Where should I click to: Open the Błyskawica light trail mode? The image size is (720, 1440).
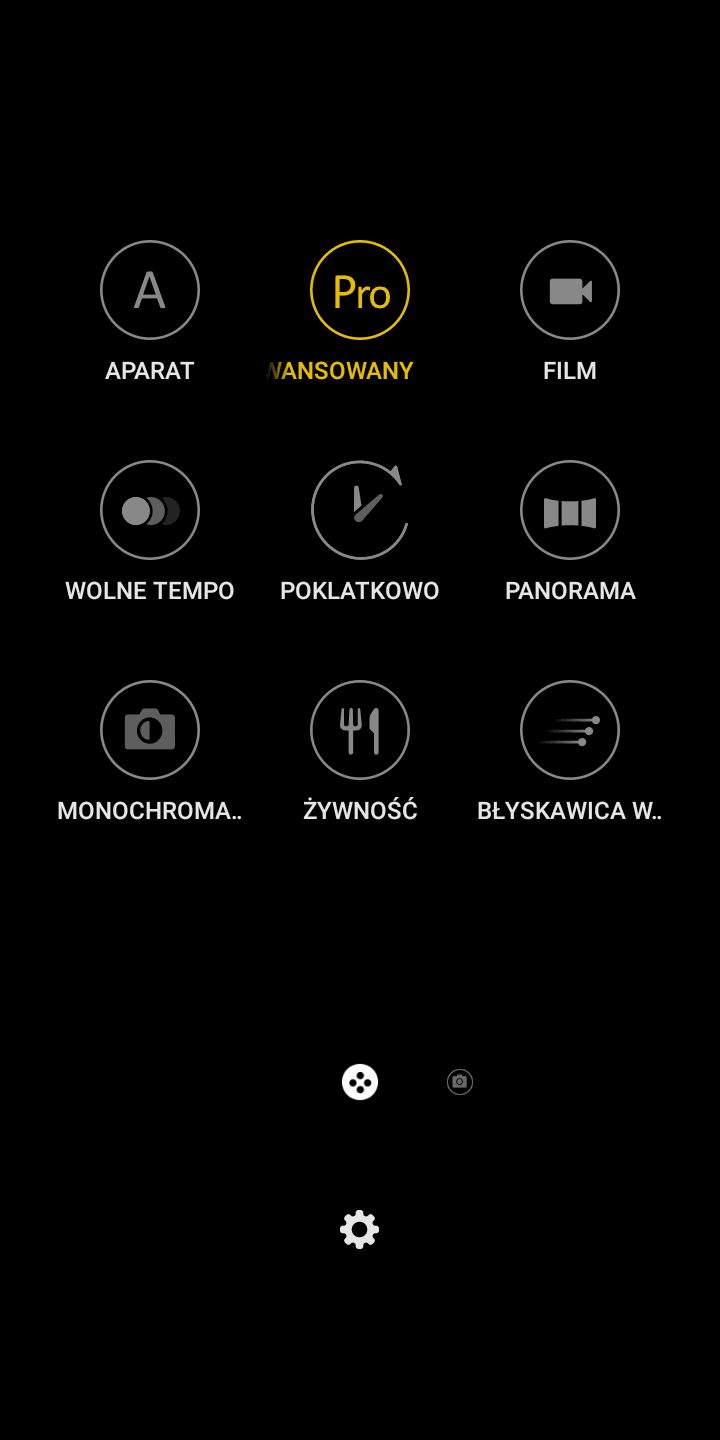570,730
